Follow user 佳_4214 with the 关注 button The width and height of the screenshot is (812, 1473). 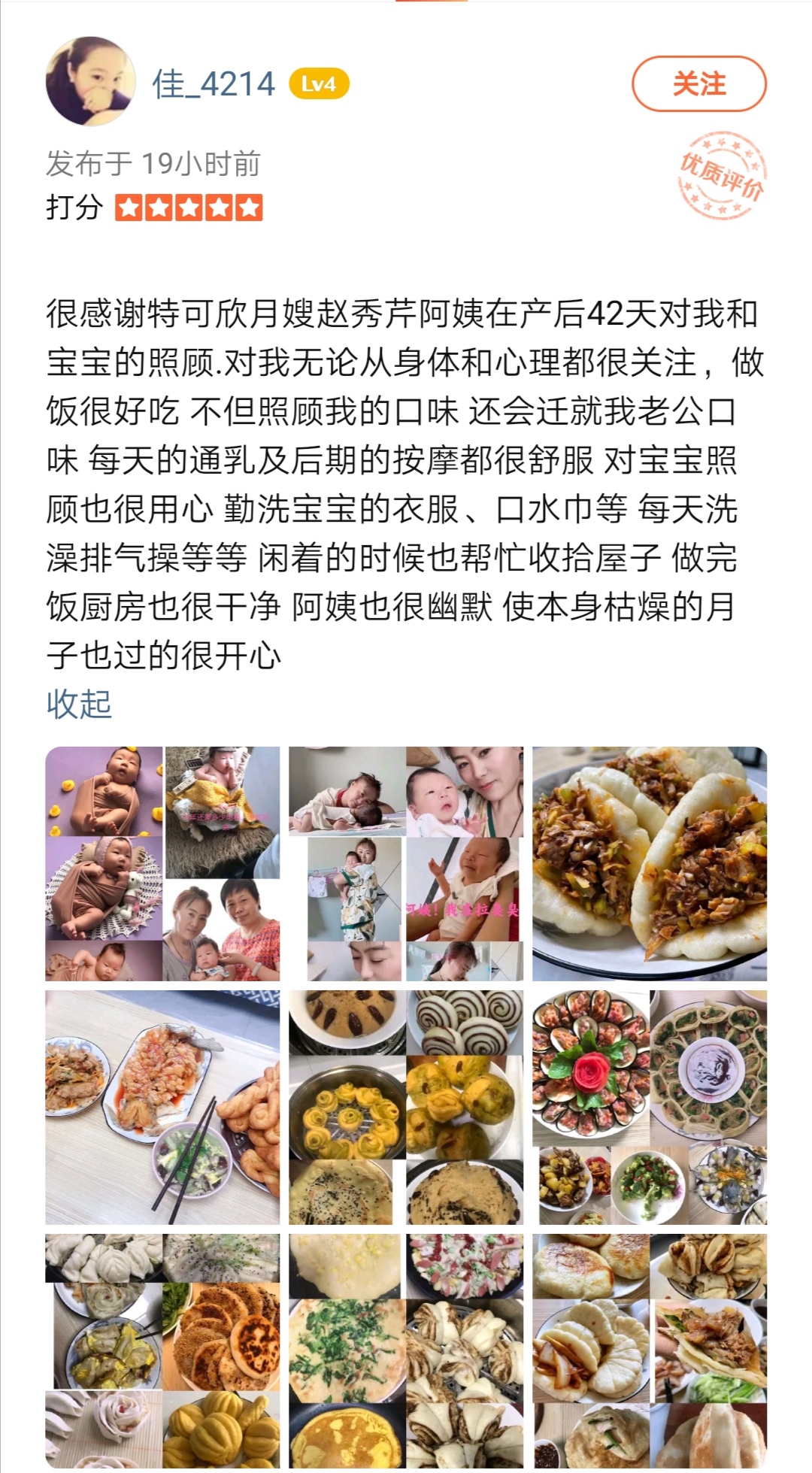click(x=698, y=83)
